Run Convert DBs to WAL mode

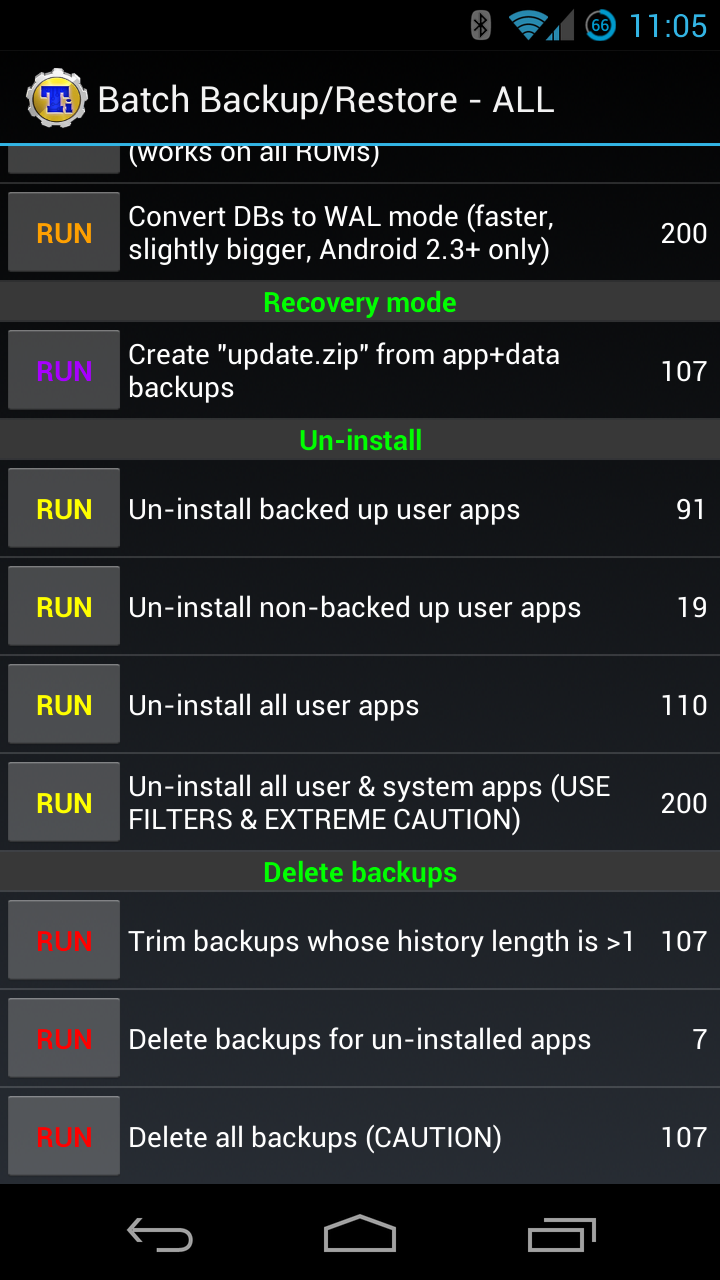64,233
